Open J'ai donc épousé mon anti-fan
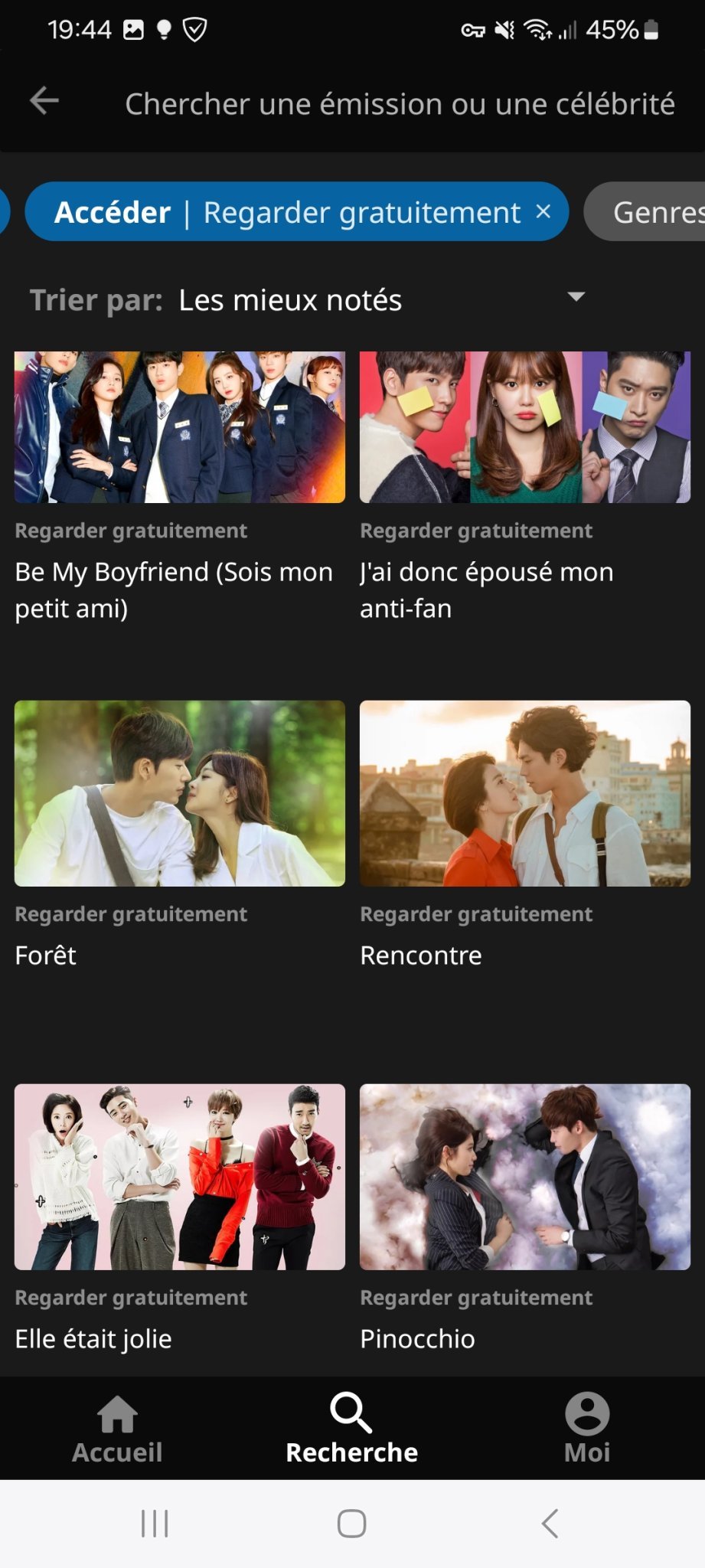This screenshot has width=705, height=1568. coord(524,427)
